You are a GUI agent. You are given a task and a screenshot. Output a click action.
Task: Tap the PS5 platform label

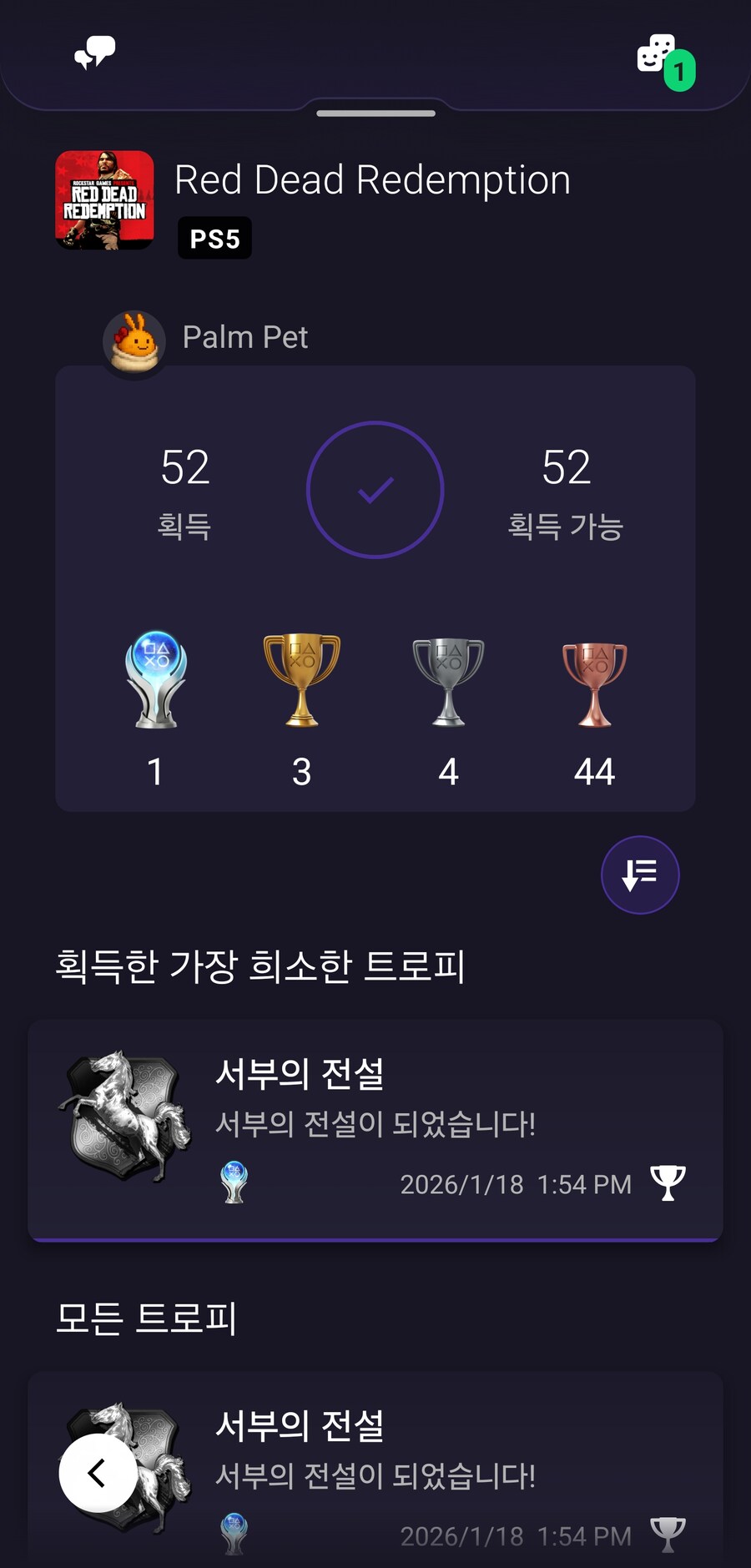pos(214,238)
